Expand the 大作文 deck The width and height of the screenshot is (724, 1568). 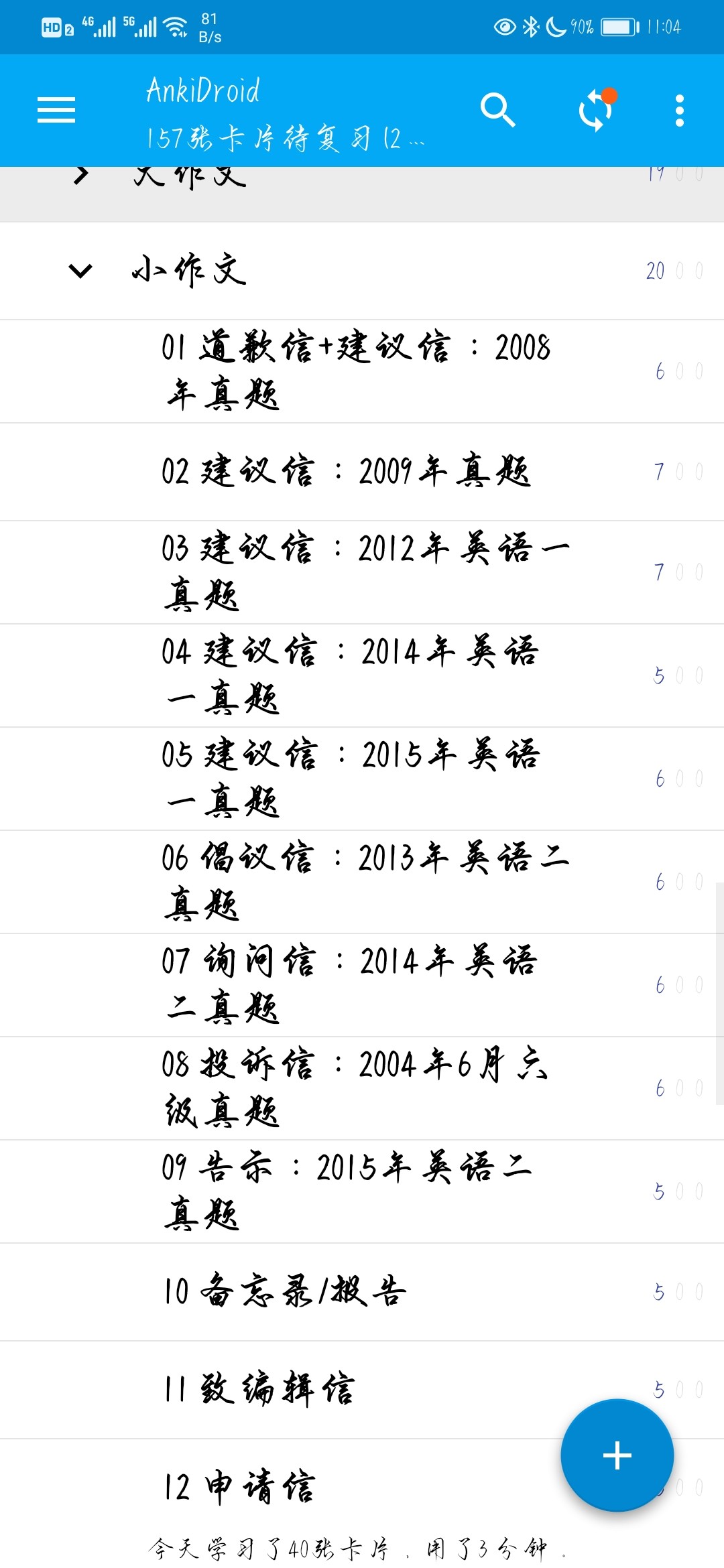pyautogui.click(x=80, y=176)
